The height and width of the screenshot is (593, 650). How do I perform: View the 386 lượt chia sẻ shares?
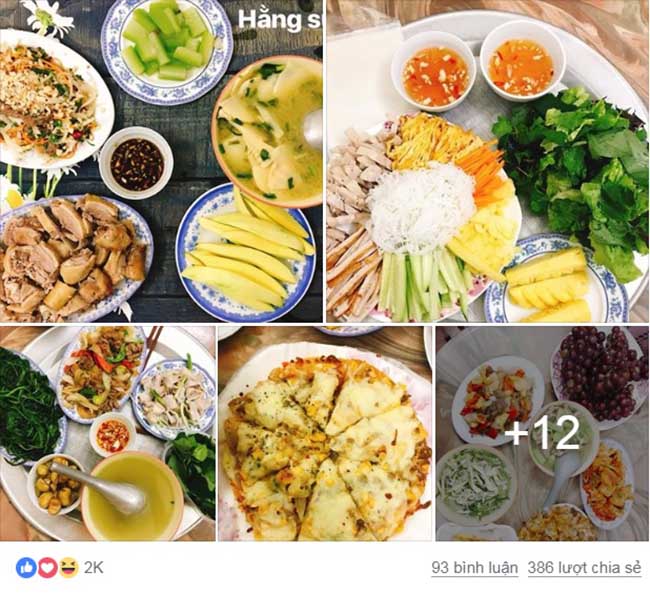pyautogui.click(x=584, y=568)
